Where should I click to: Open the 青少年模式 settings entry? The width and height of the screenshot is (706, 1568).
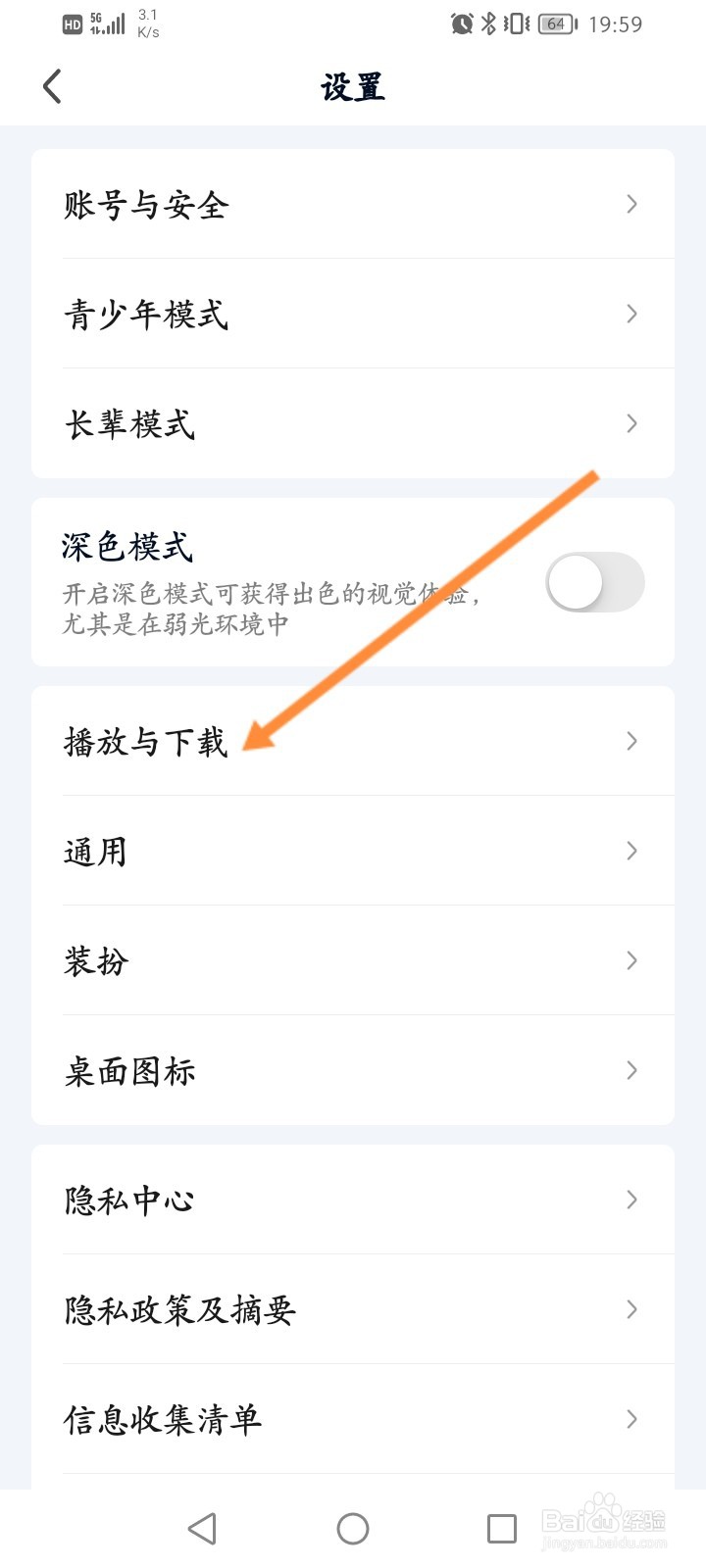(147, 314)
